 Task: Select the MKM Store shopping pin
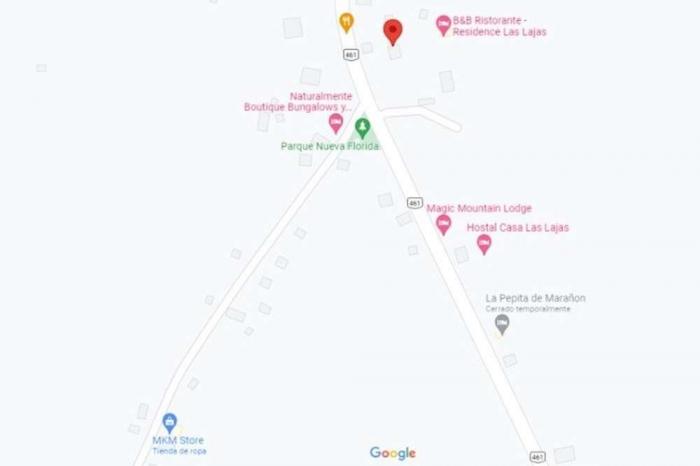click(169, 422)
